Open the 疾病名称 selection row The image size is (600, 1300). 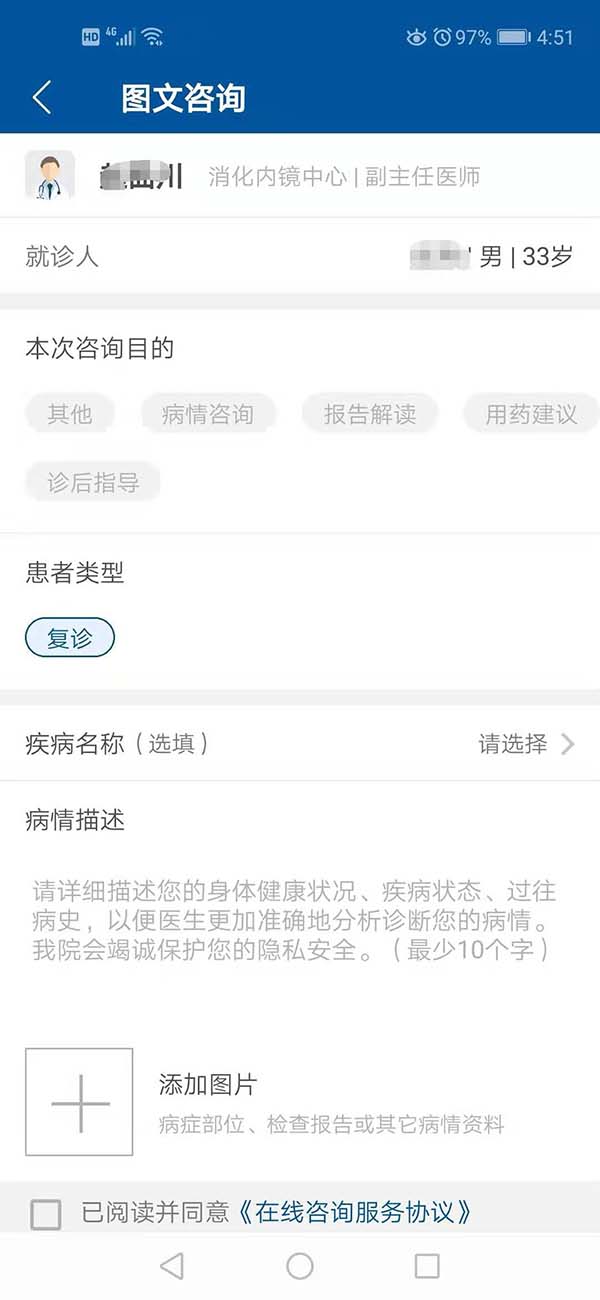coord(300,744)
